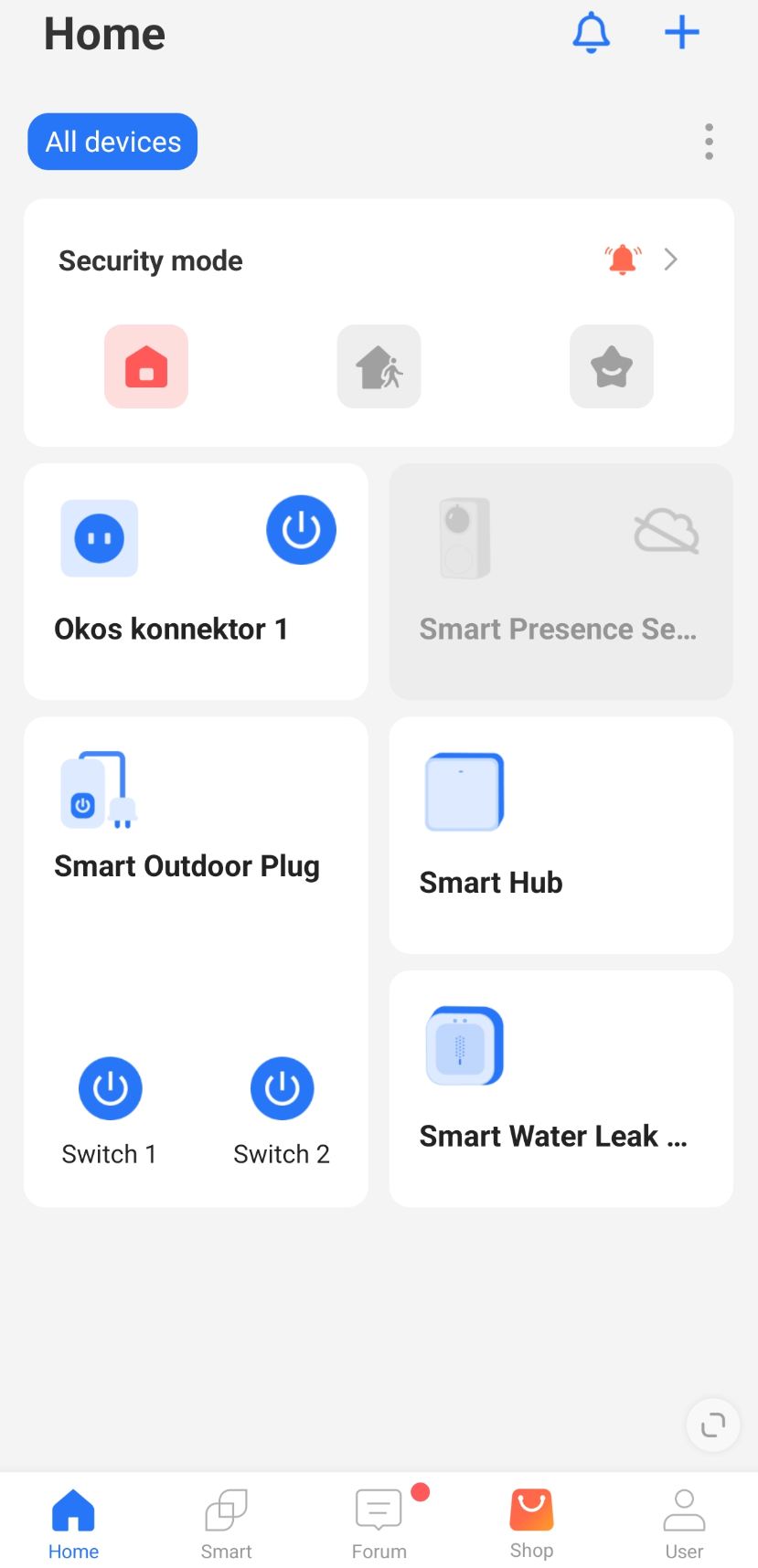Viewport: 758px width, 1568px height.
Task: Toggle power of Okos konnektor 1
Action: pos(301,530)
